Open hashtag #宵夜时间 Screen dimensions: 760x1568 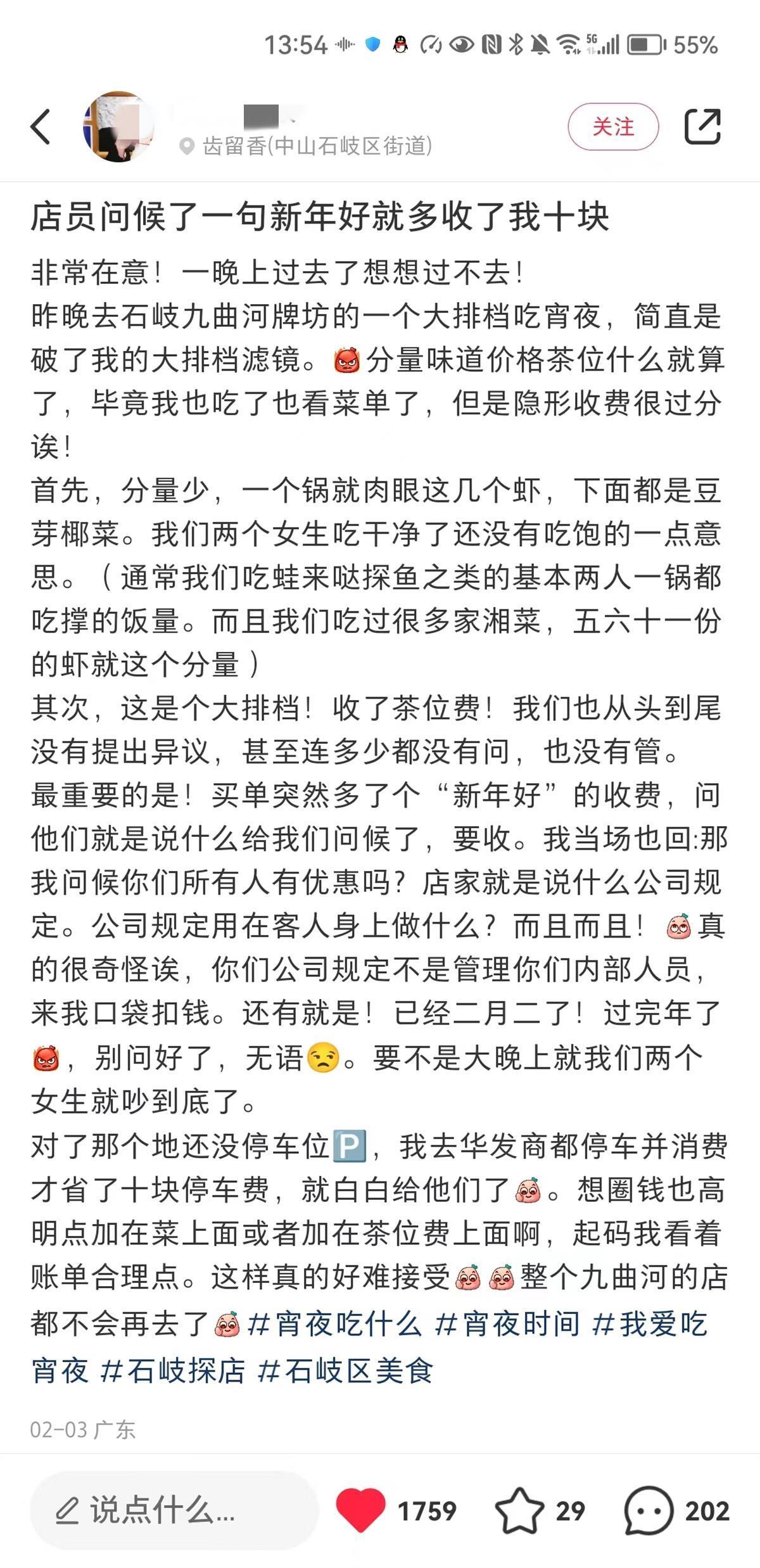coord(508,1324)
